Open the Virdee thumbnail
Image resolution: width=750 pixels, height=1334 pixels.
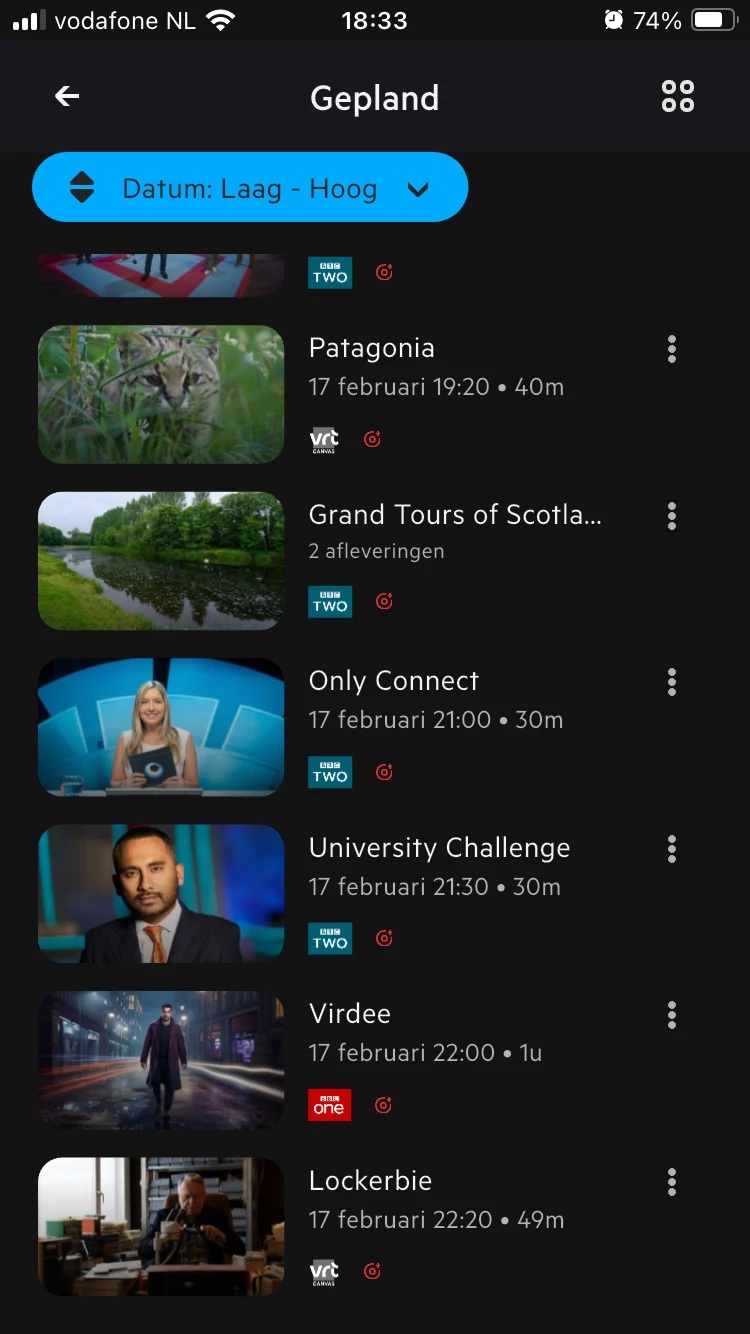click(x=161, y=1060)
